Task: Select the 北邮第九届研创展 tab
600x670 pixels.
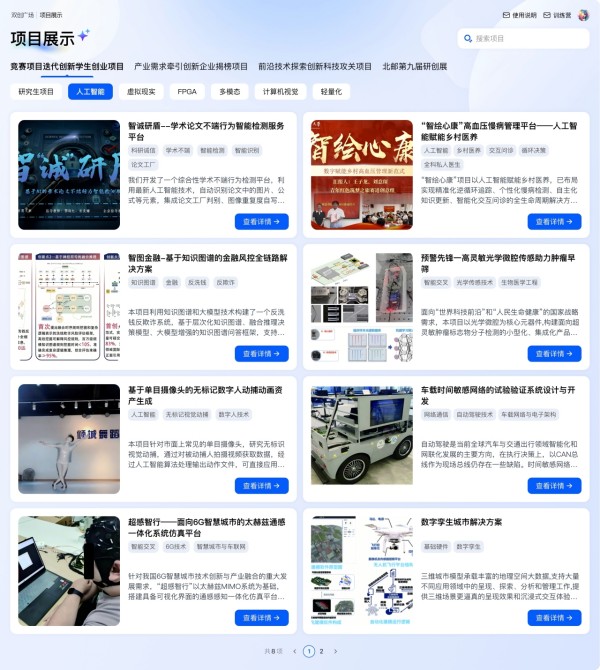Action: pyautogui.click(x=414, y=66)
